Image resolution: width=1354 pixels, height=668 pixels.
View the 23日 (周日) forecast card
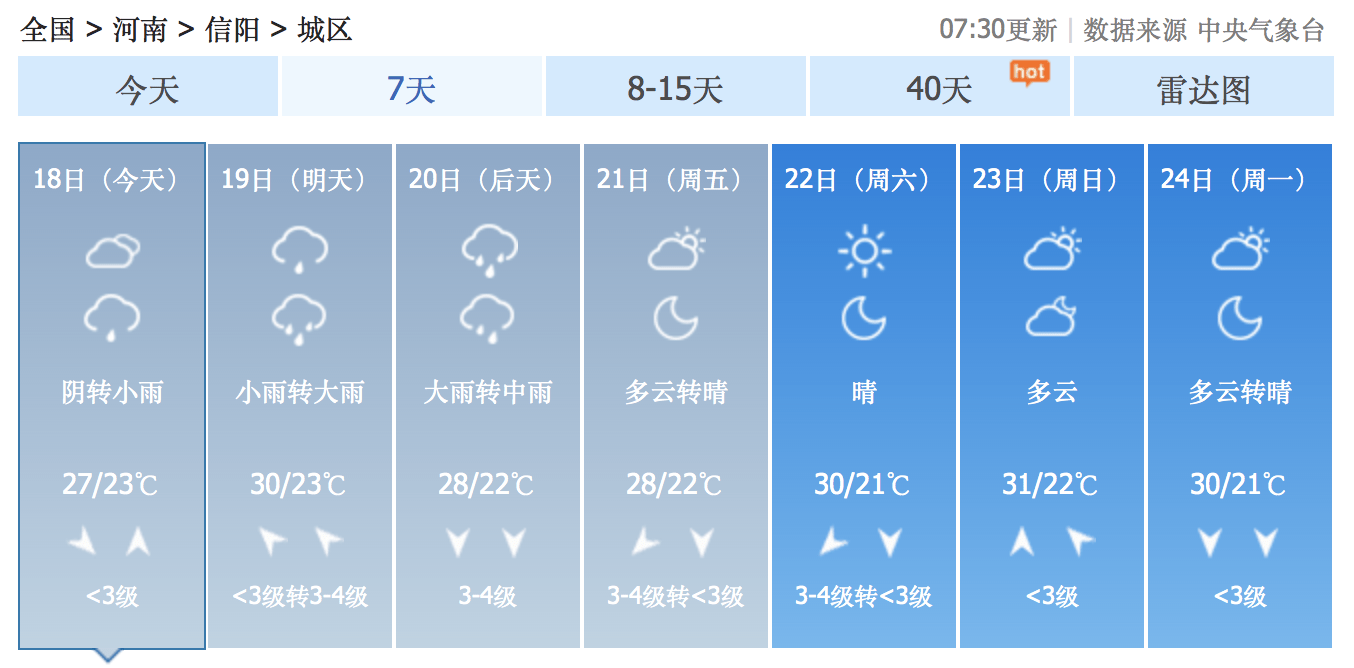coord(1051,395)
